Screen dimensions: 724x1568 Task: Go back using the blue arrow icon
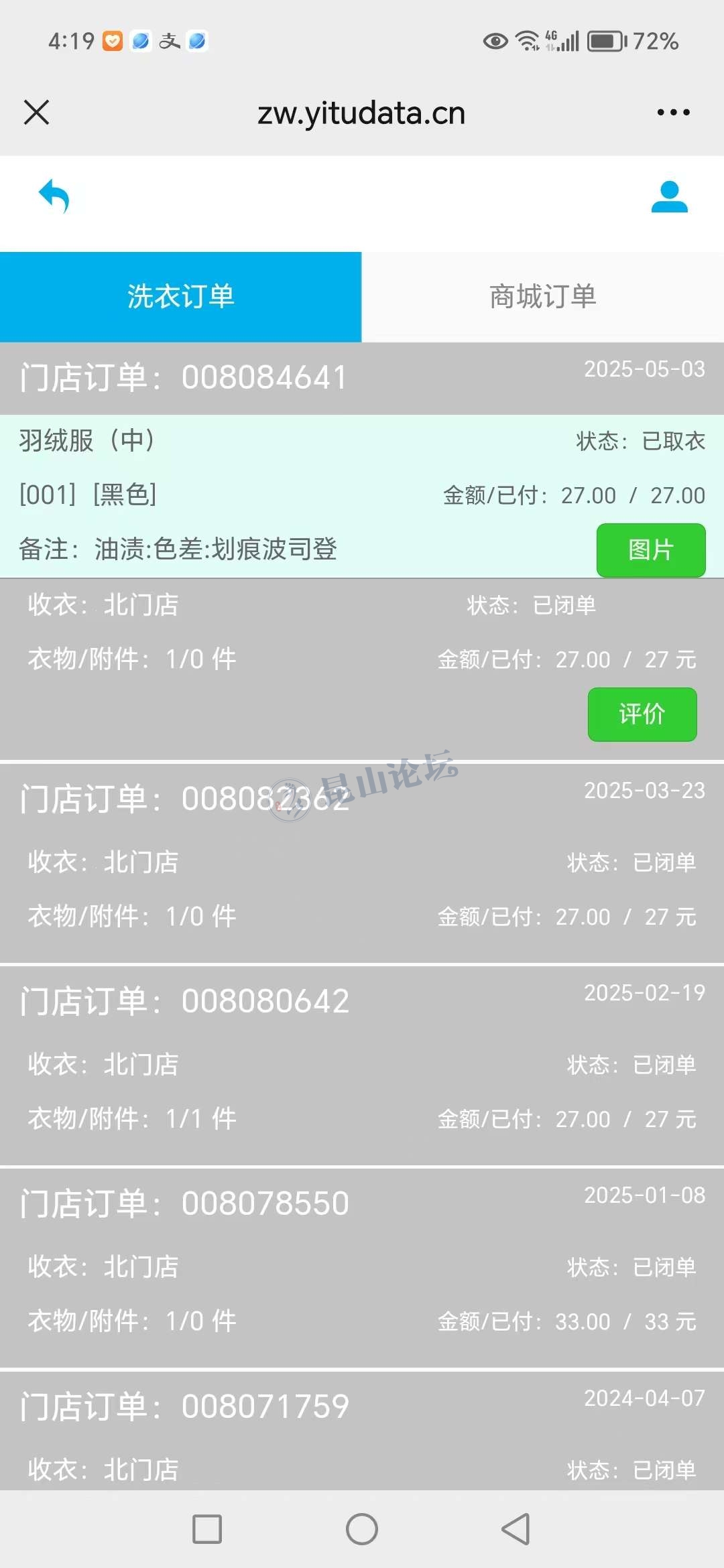pos(54,196)
